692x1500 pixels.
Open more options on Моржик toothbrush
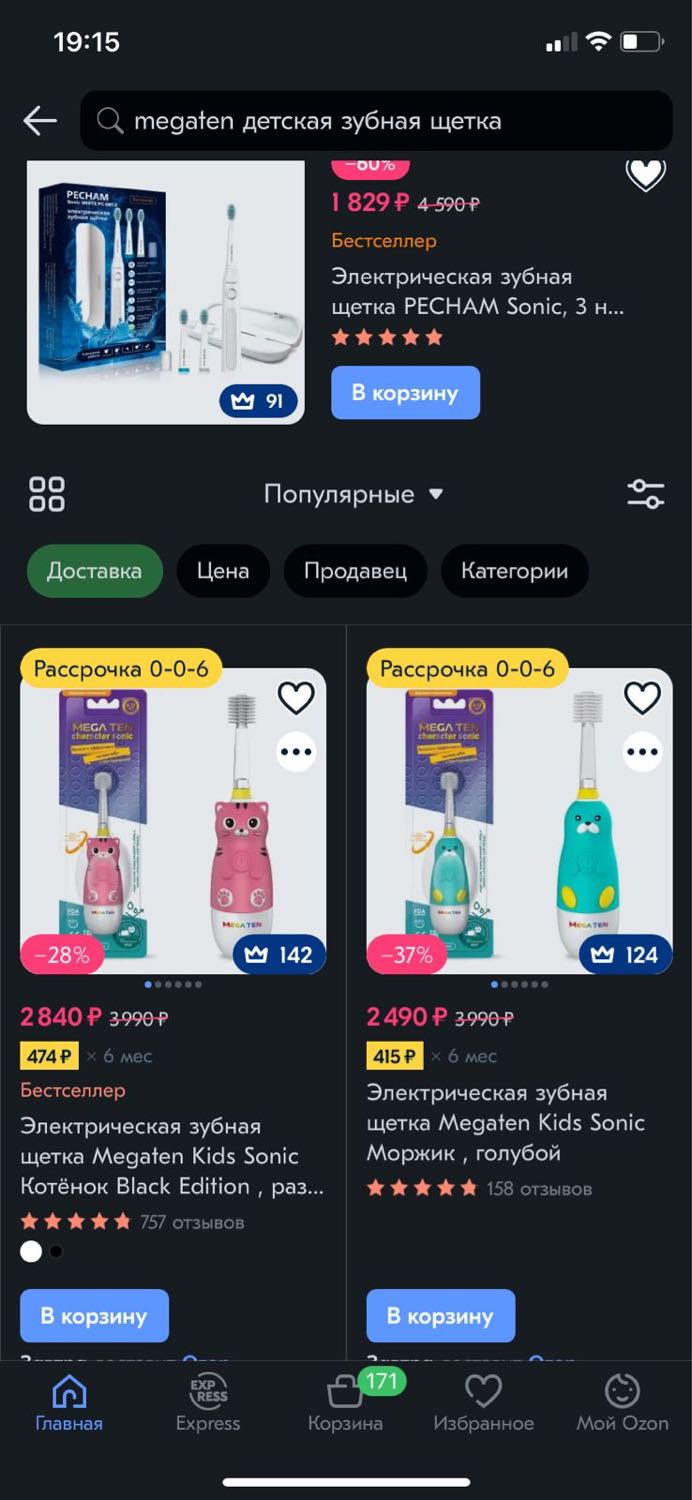click(642, 752)
